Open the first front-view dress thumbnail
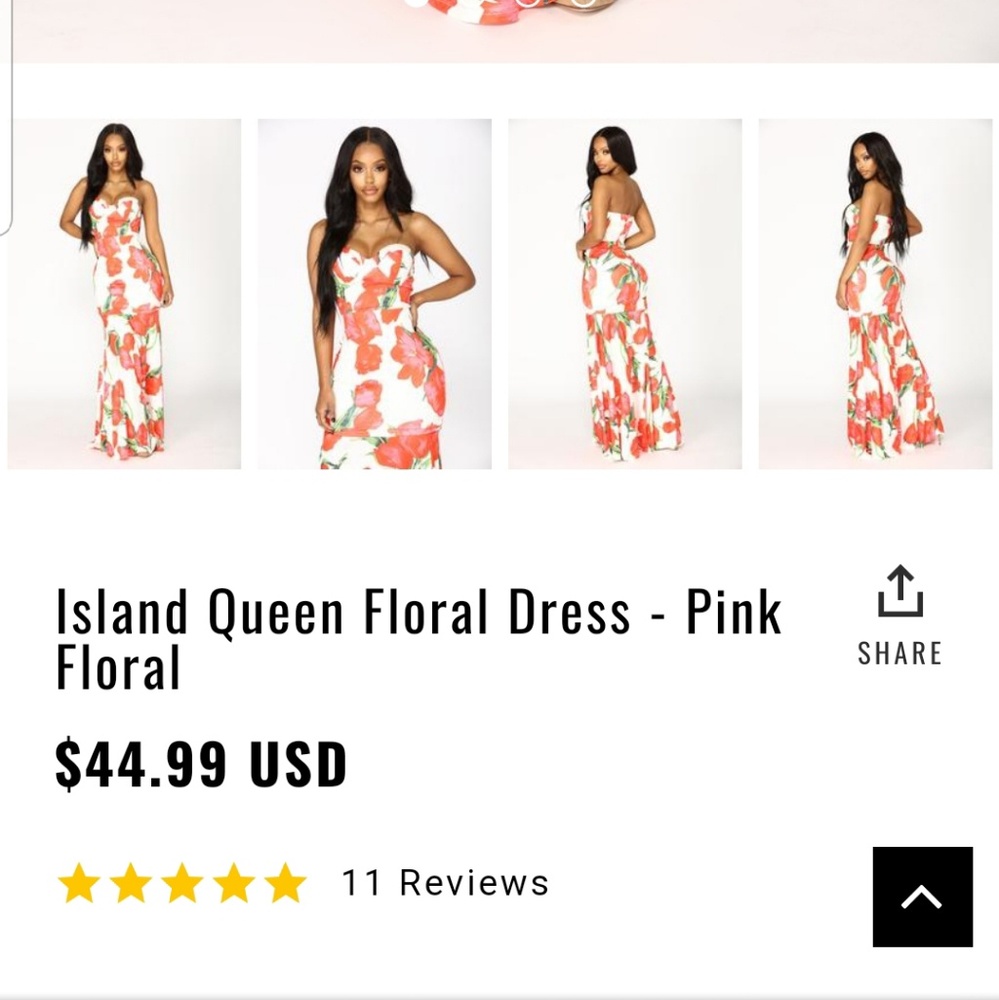Viewport: 999px width, 1000px height. tap(124, 292)
